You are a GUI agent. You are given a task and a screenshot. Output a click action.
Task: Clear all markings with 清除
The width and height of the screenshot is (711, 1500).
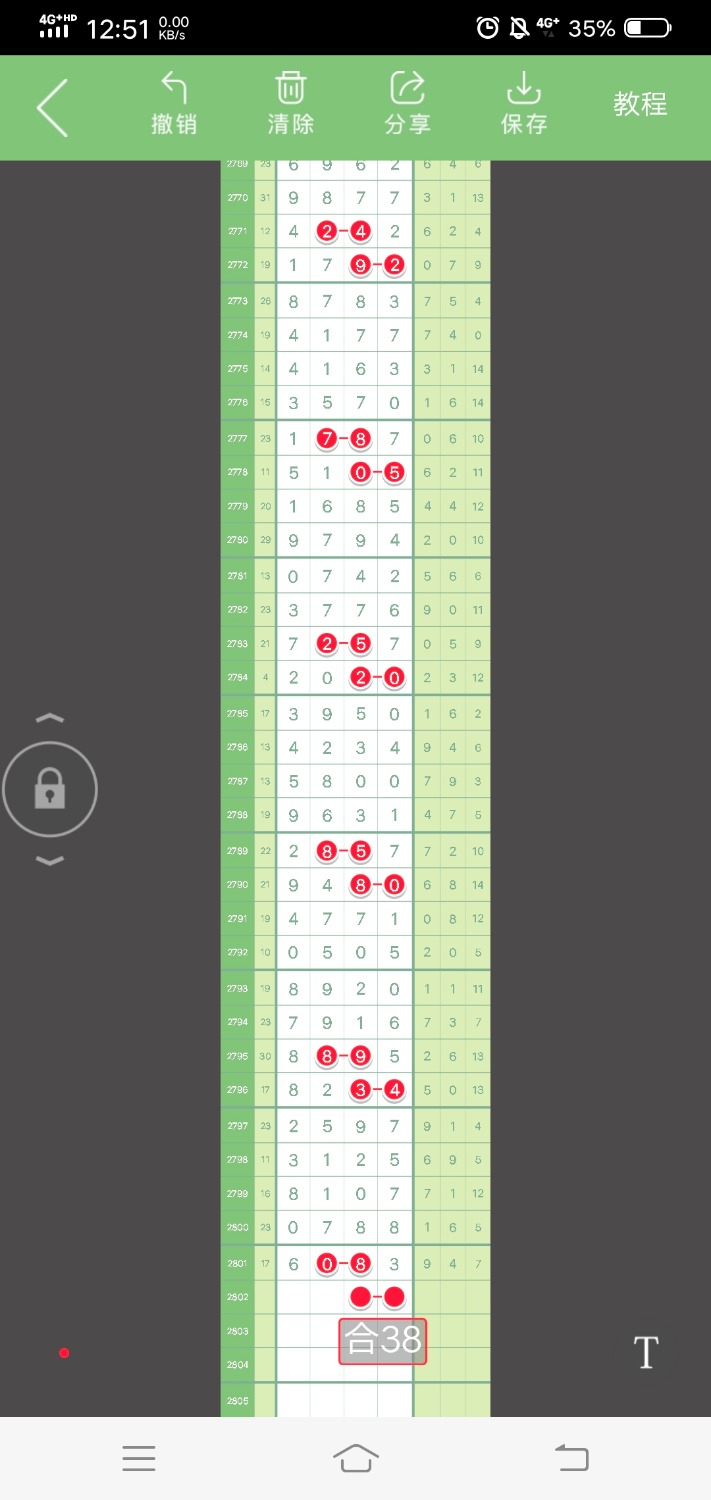tap(291, 104)
